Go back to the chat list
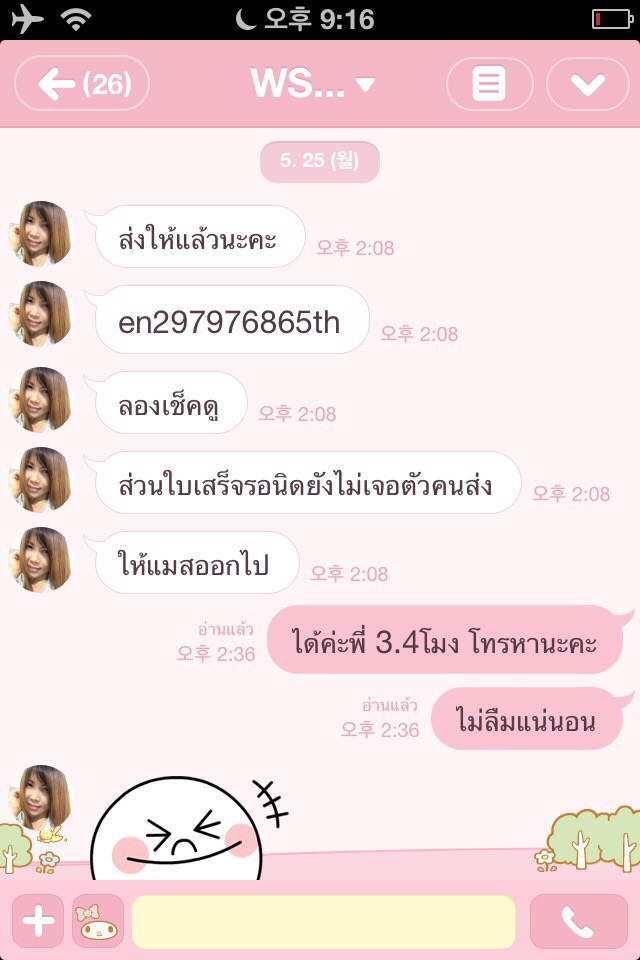Screen dimensions: 640x960 (x=82, y=84)
